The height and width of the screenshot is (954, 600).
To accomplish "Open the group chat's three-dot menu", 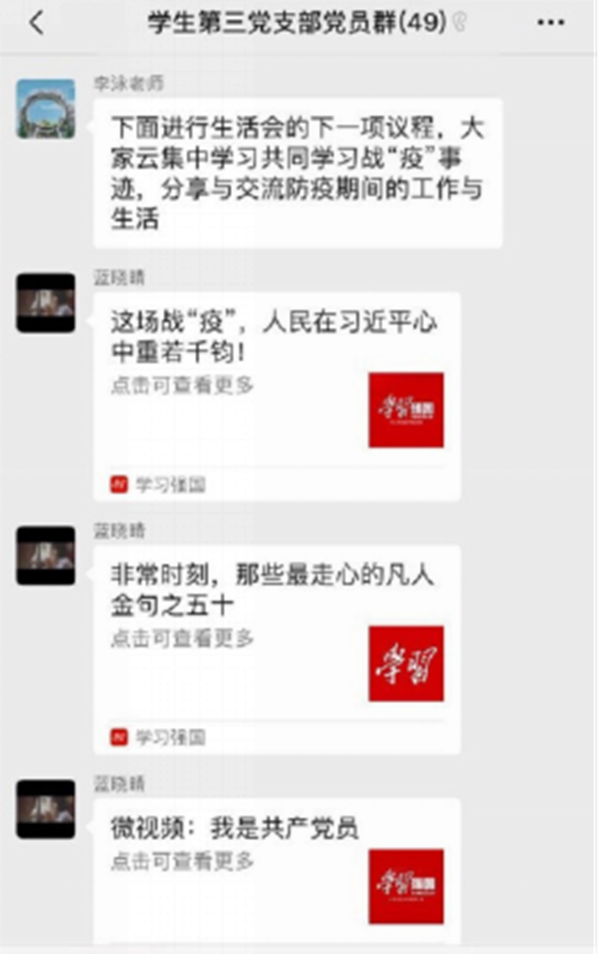I will (551, 23).
